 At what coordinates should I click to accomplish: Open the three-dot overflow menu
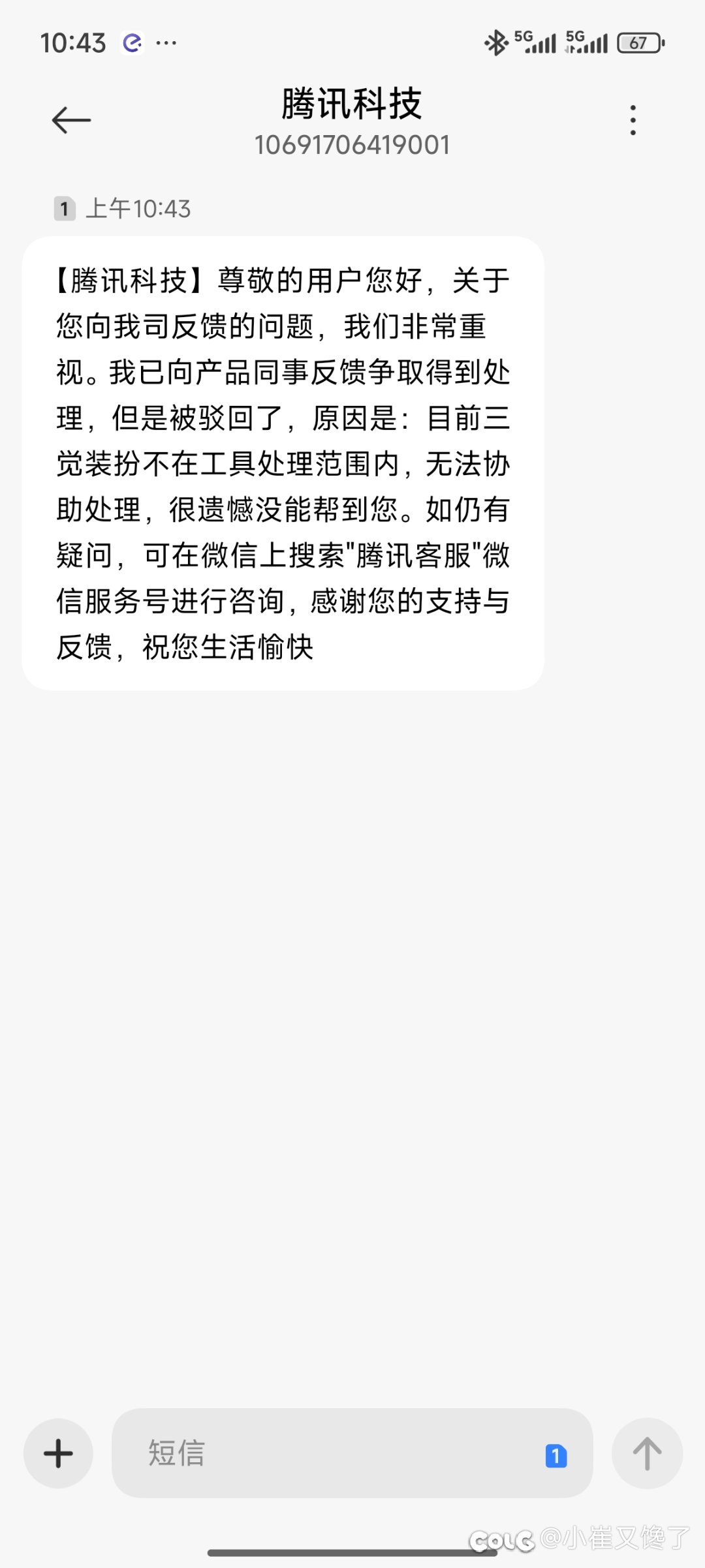[633, 120]
